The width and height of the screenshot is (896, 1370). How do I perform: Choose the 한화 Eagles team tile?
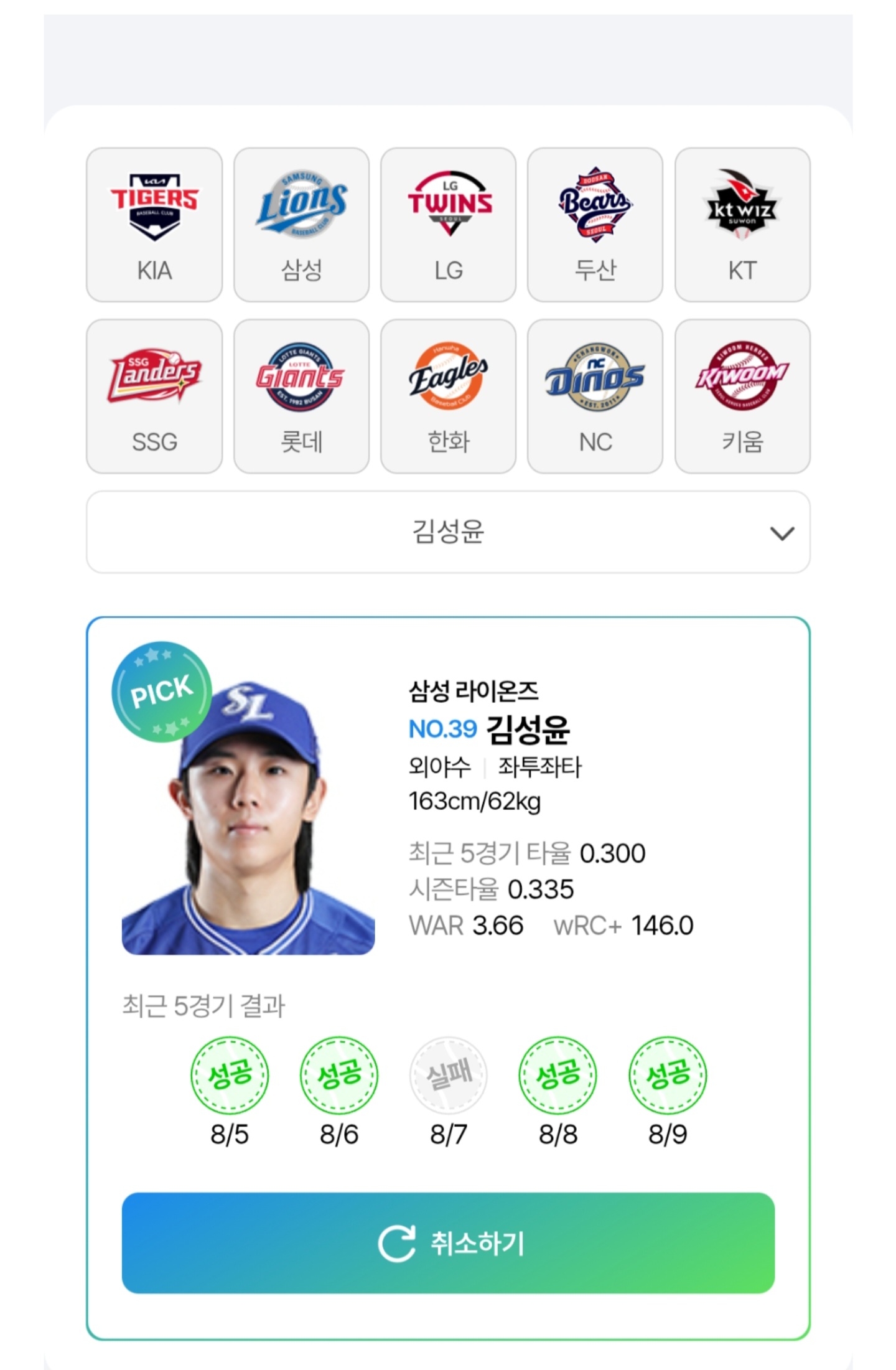coord(448,396)
